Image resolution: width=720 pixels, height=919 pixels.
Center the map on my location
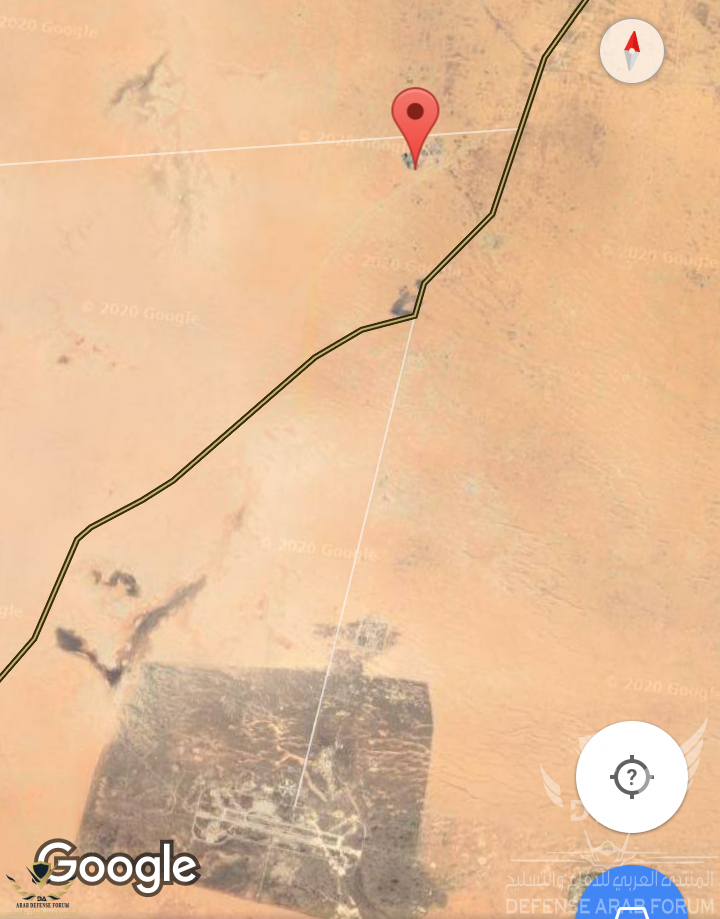pyautogui.click(x=631, y=776)
